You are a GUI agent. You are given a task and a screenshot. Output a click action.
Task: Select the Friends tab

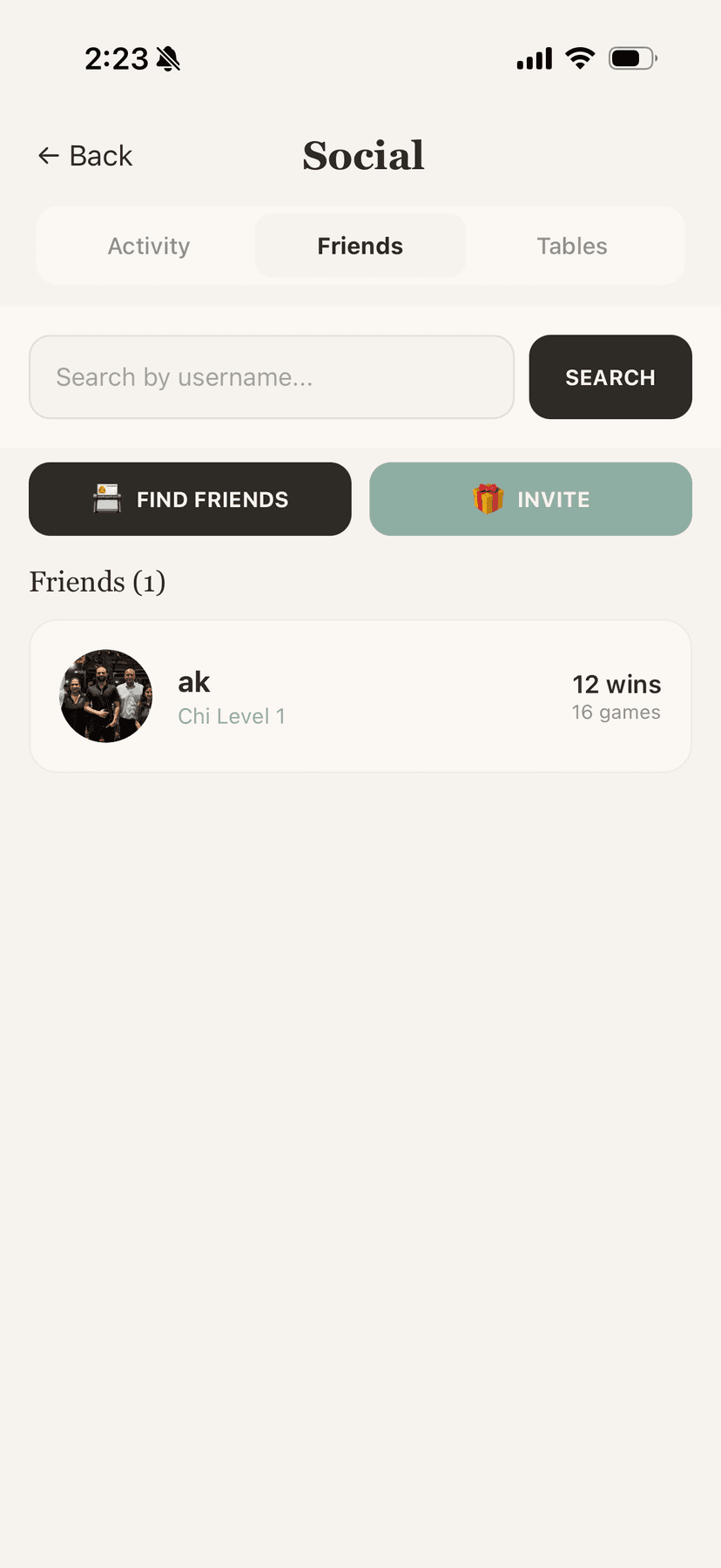[x=360, y=246]
